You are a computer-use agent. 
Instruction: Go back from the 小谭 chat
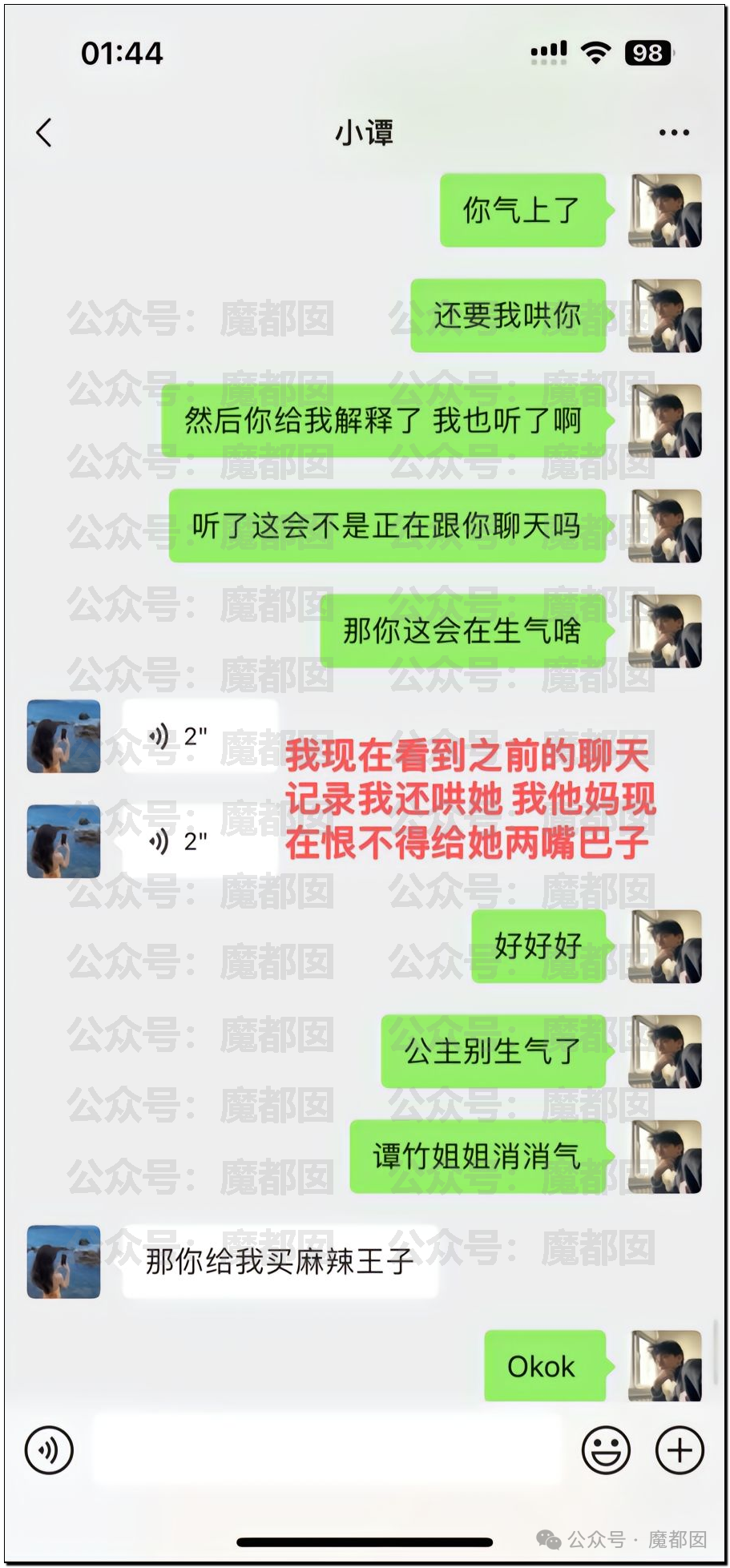tap(45, 133)
